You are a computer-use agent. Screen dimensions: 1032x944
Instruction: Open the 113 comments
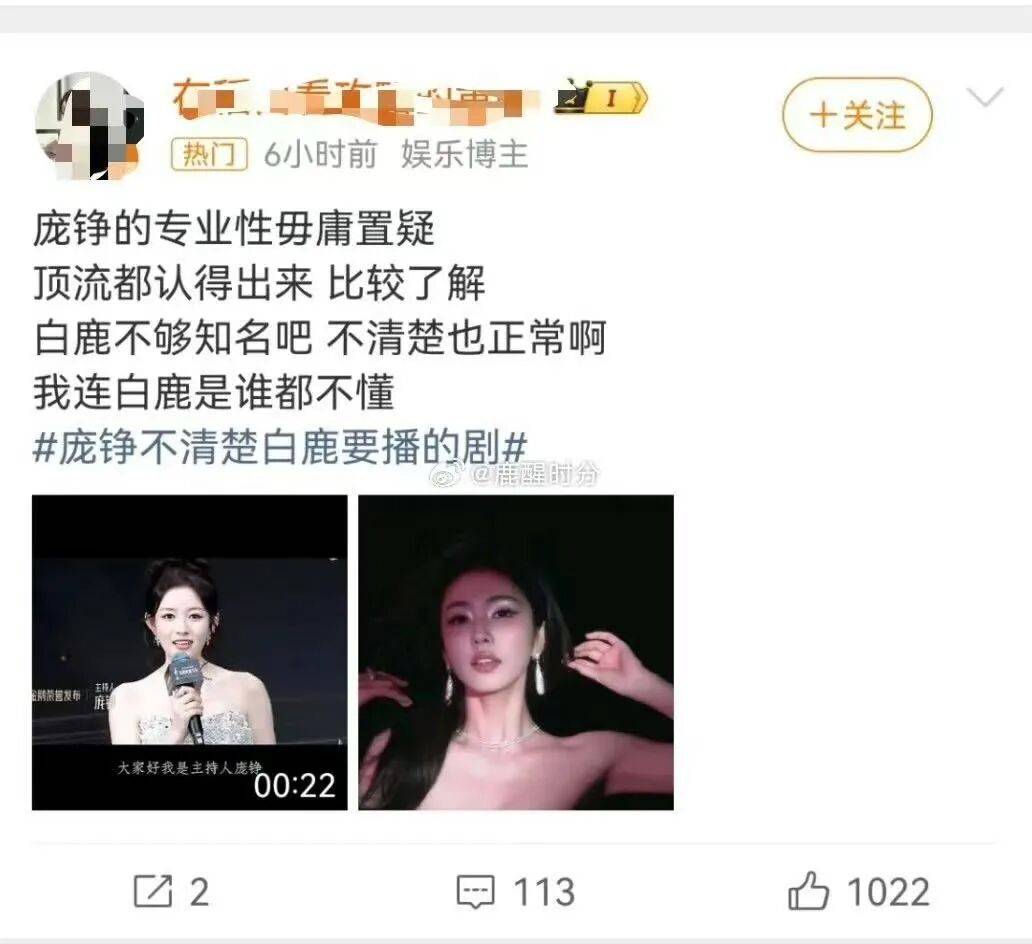515,891
